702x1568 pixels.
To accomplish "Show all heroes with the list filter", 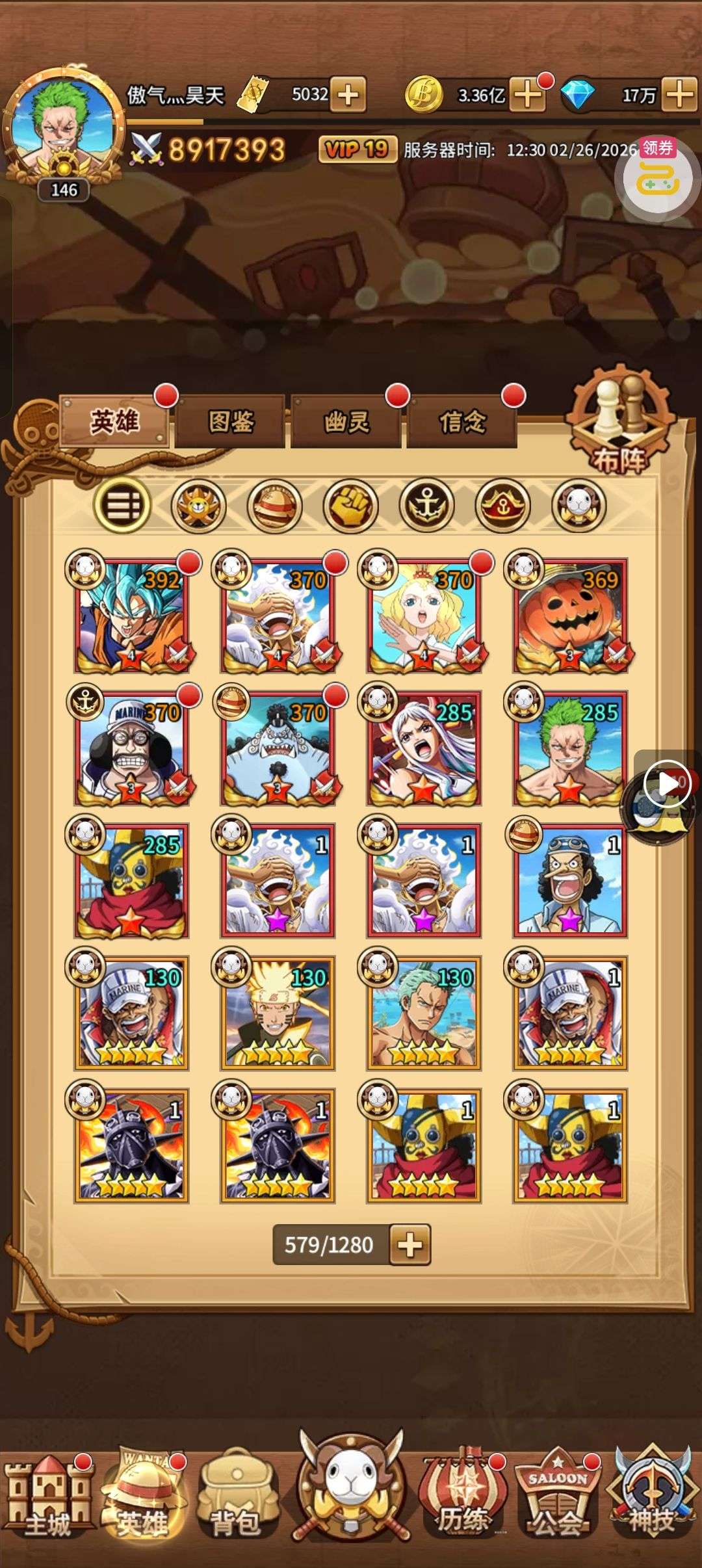I will click(122, 505).
